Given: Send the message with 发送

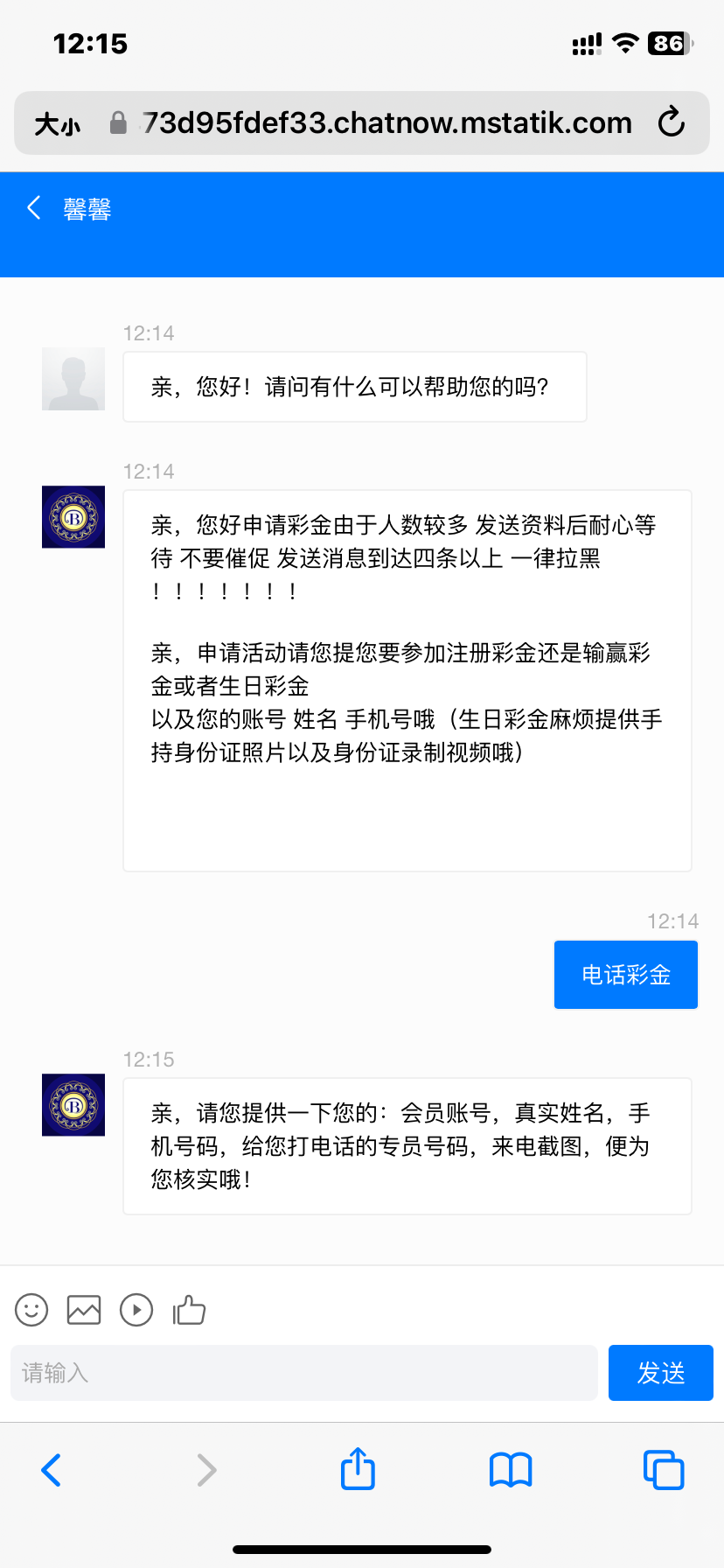Looking at the screenshot, I should (x=660, y=1373).
